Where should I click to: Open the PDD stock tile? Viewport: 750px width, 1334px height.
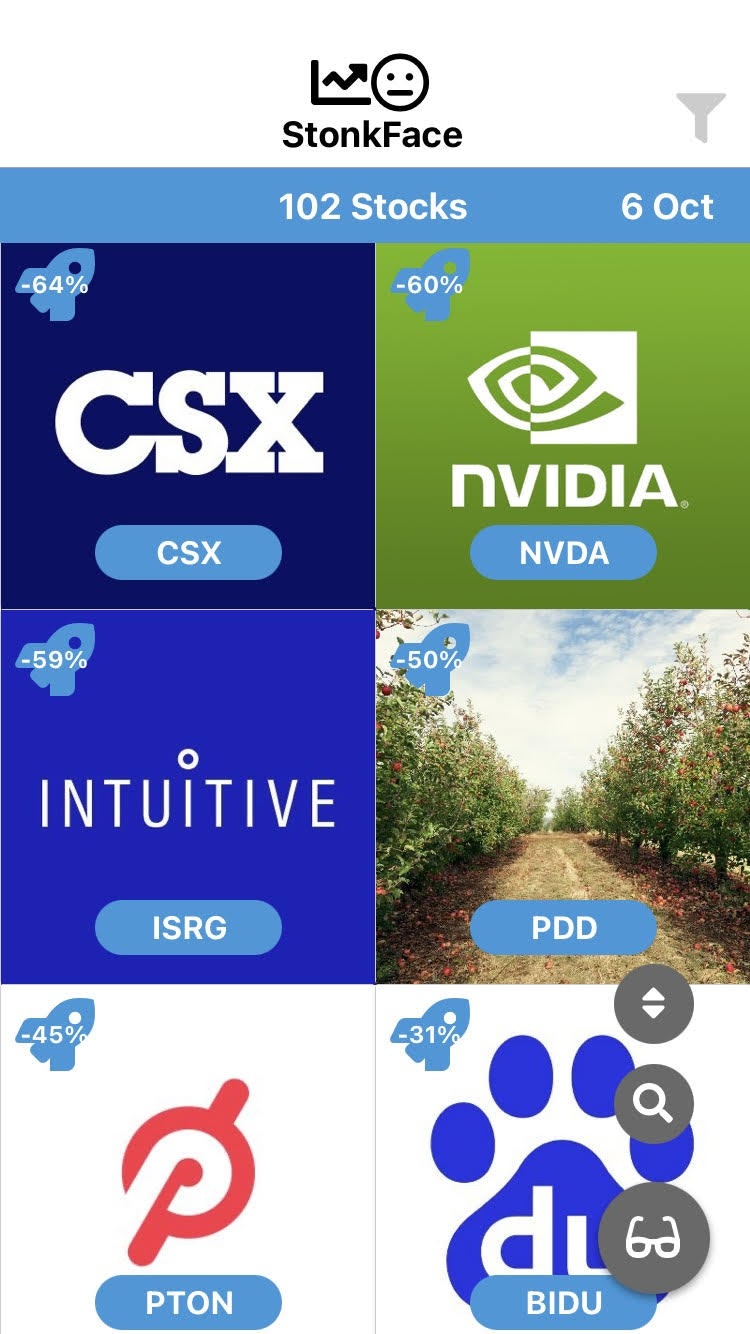[563, 797]
